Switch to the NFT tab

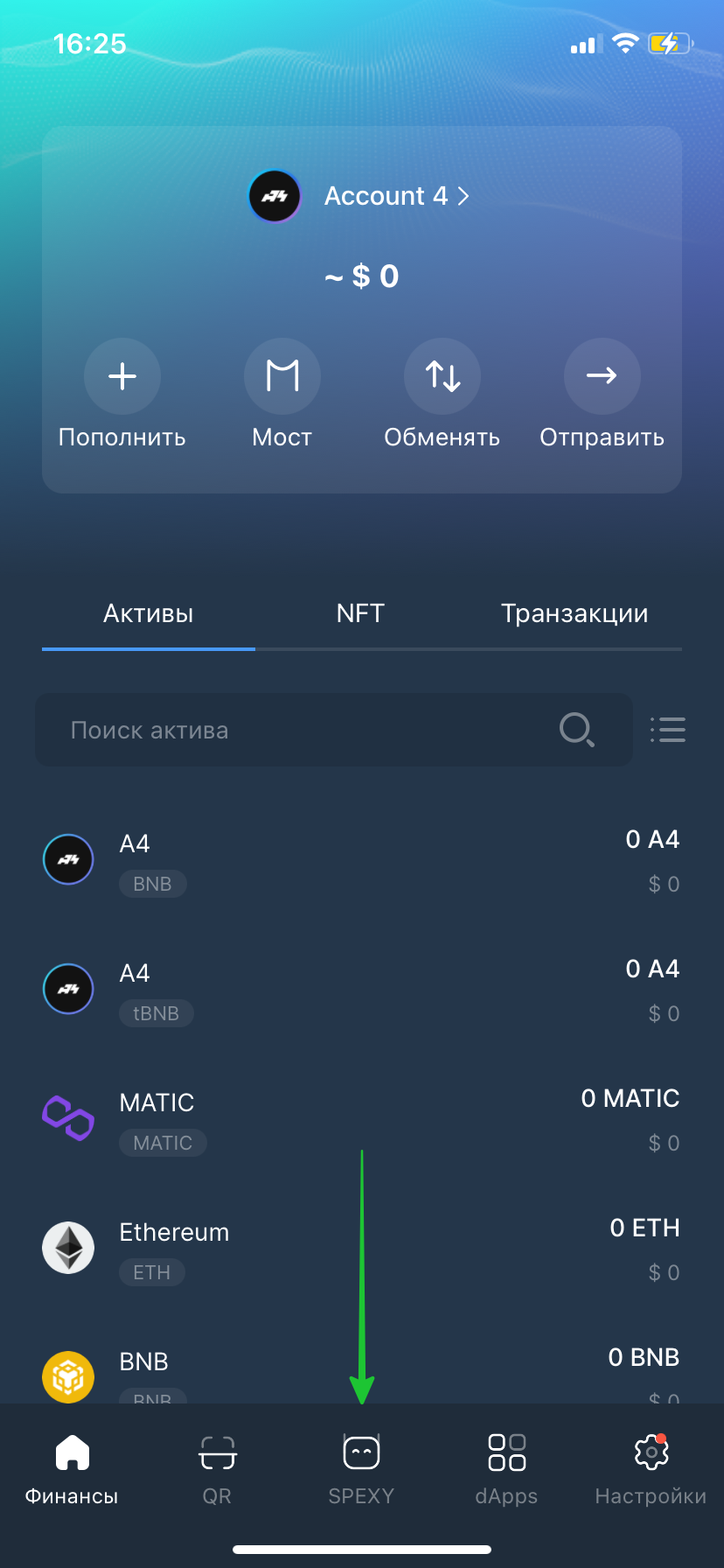click(360, 613)
